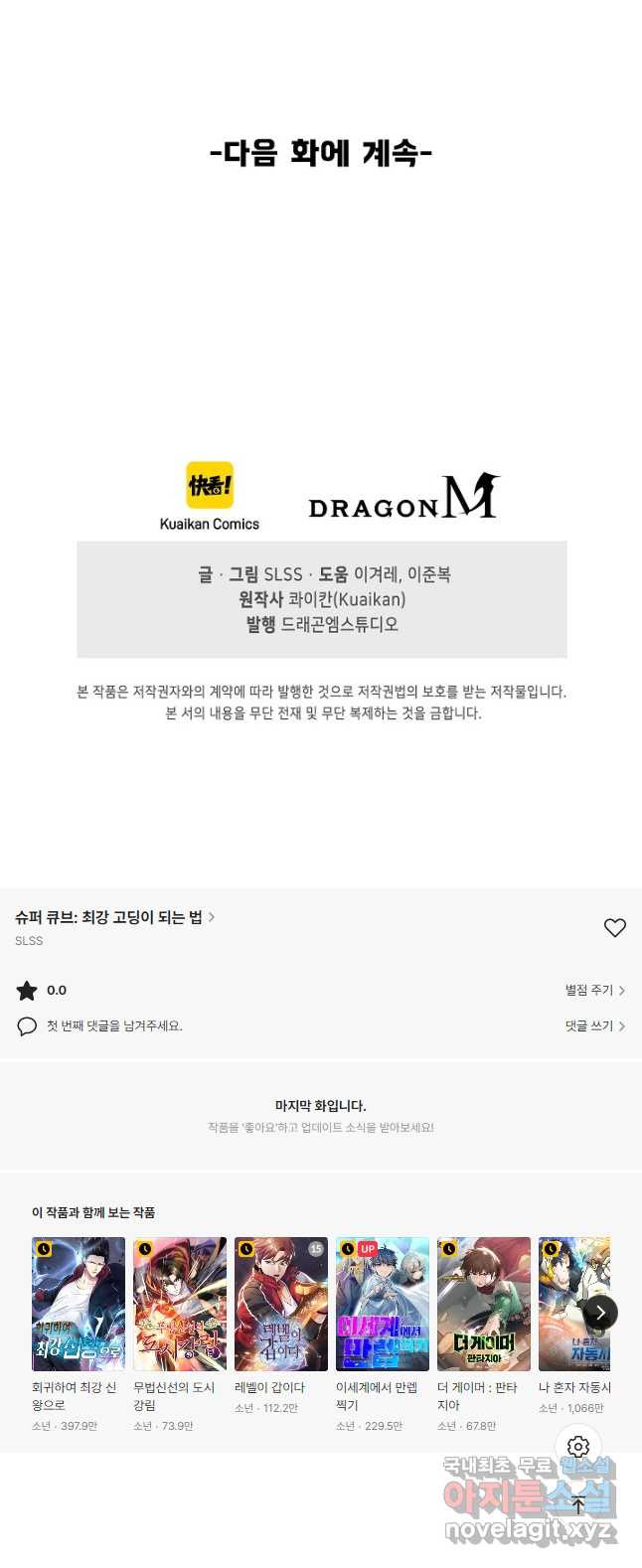The height and width of the screenshot is (1568, 642).
Task: Open the 회귀하여 최강 신왕으로 cover
Action: pos(79,1304)
